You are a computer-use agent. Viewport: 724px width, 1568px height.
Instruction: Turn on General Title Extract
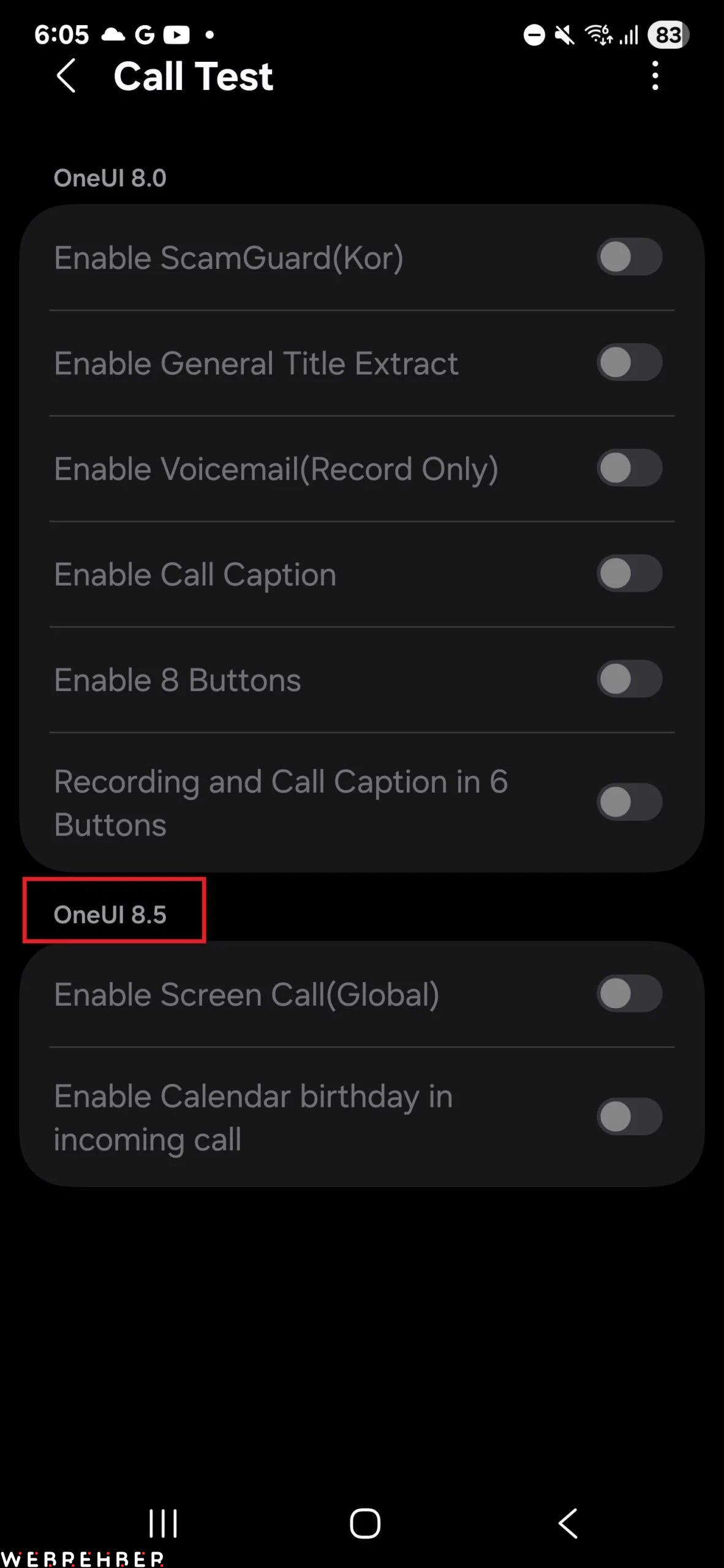629,363
